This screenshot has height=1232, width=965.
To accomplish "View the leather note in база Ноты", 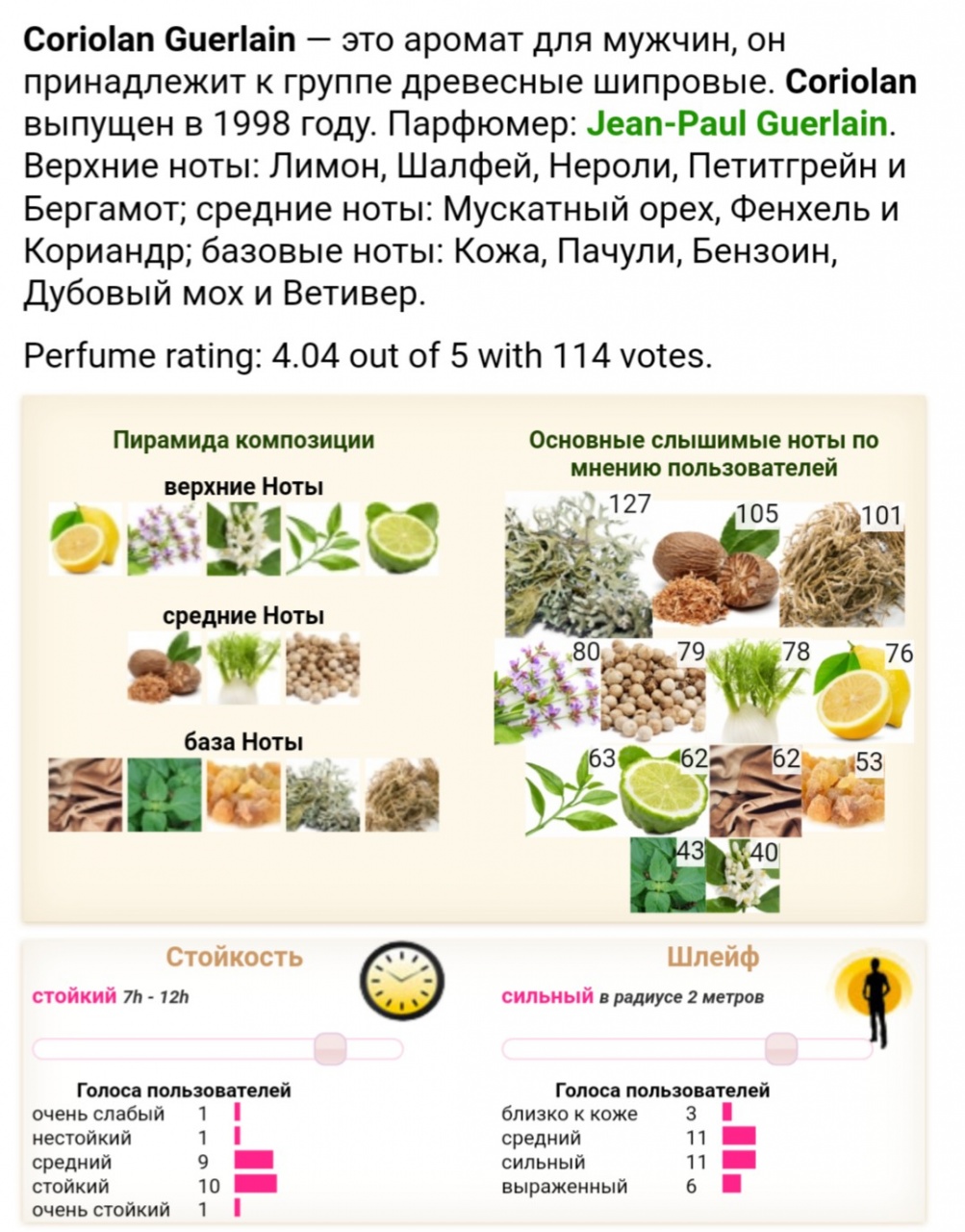I will click(x=85, y=794).
